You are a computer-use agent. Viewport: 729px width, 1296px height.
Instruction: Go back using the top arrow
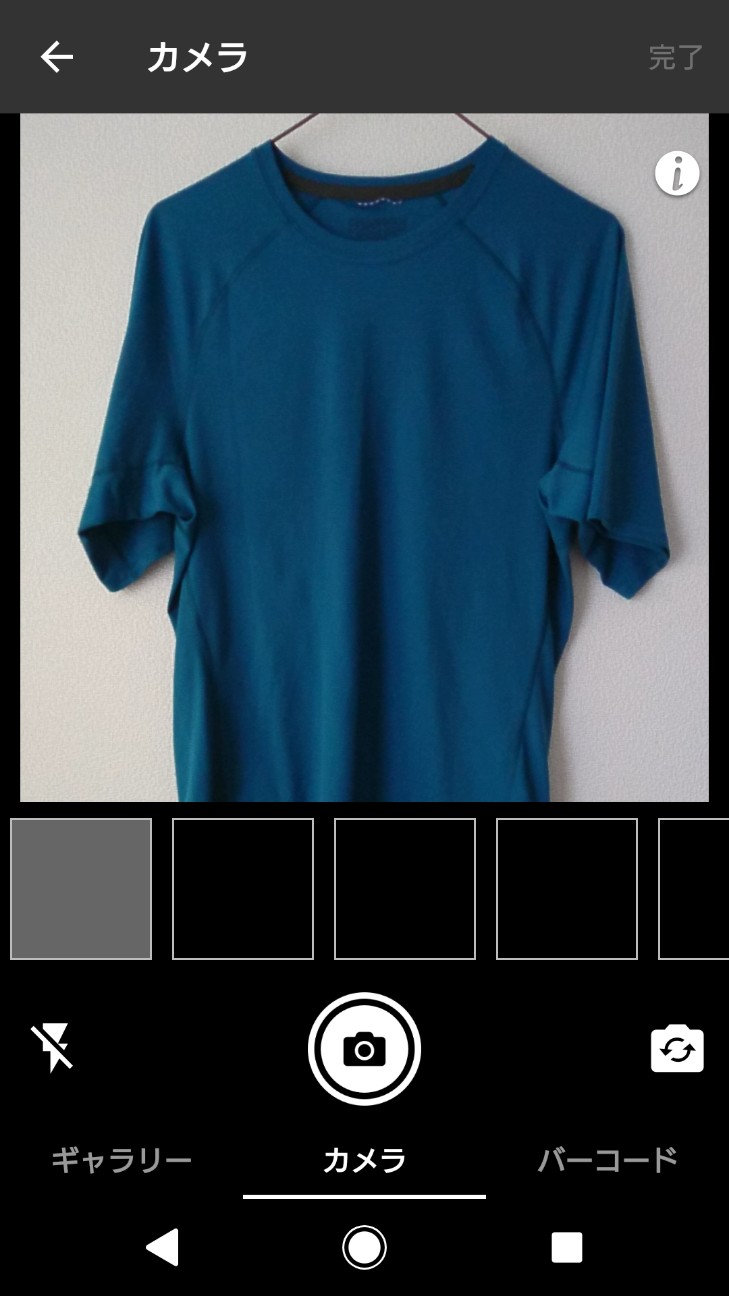[x=56, y=57]
